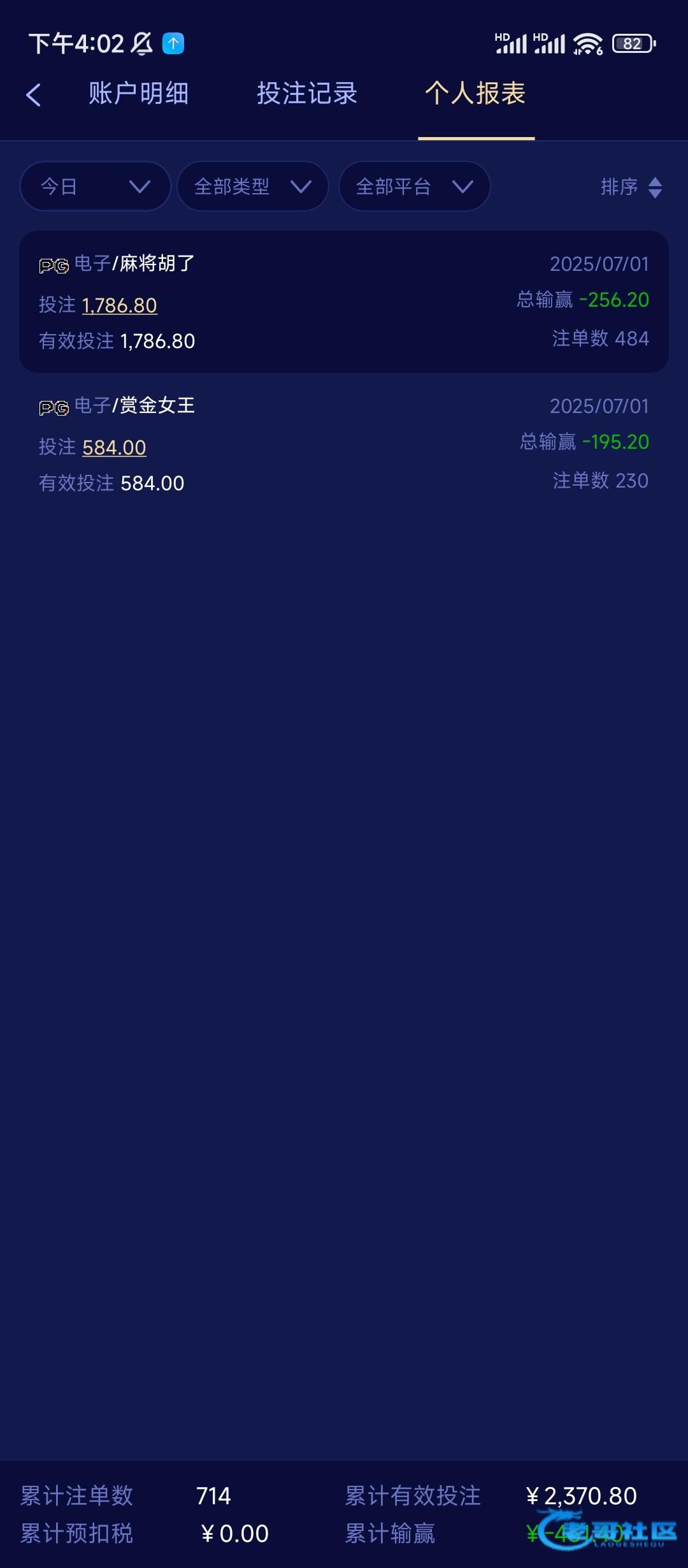Open the 赏金女王 report entry
The height and width of the screenshot is (1568, 688).
click(x=344, y=444)
